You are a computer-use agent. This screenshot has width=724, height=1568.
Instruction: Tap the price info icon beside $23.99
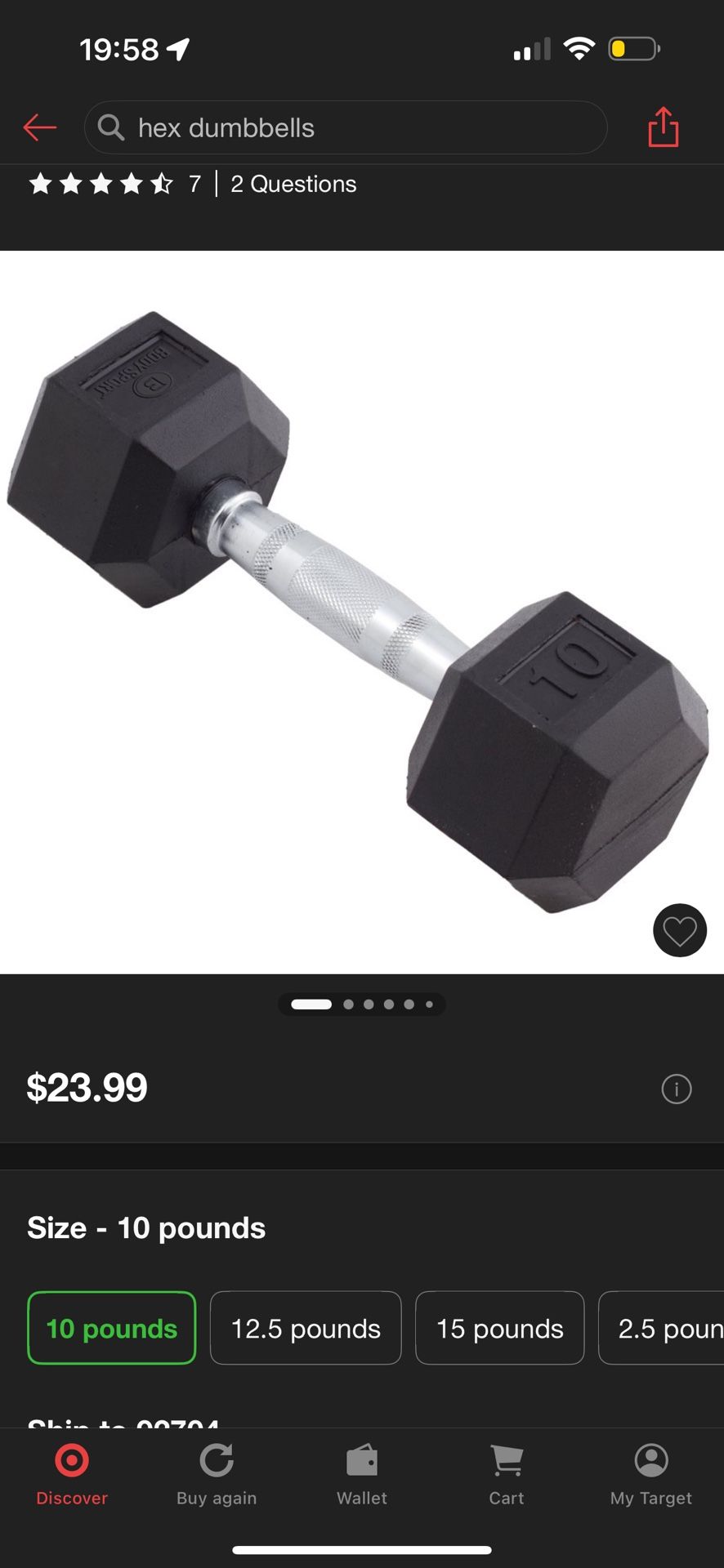676,1089
